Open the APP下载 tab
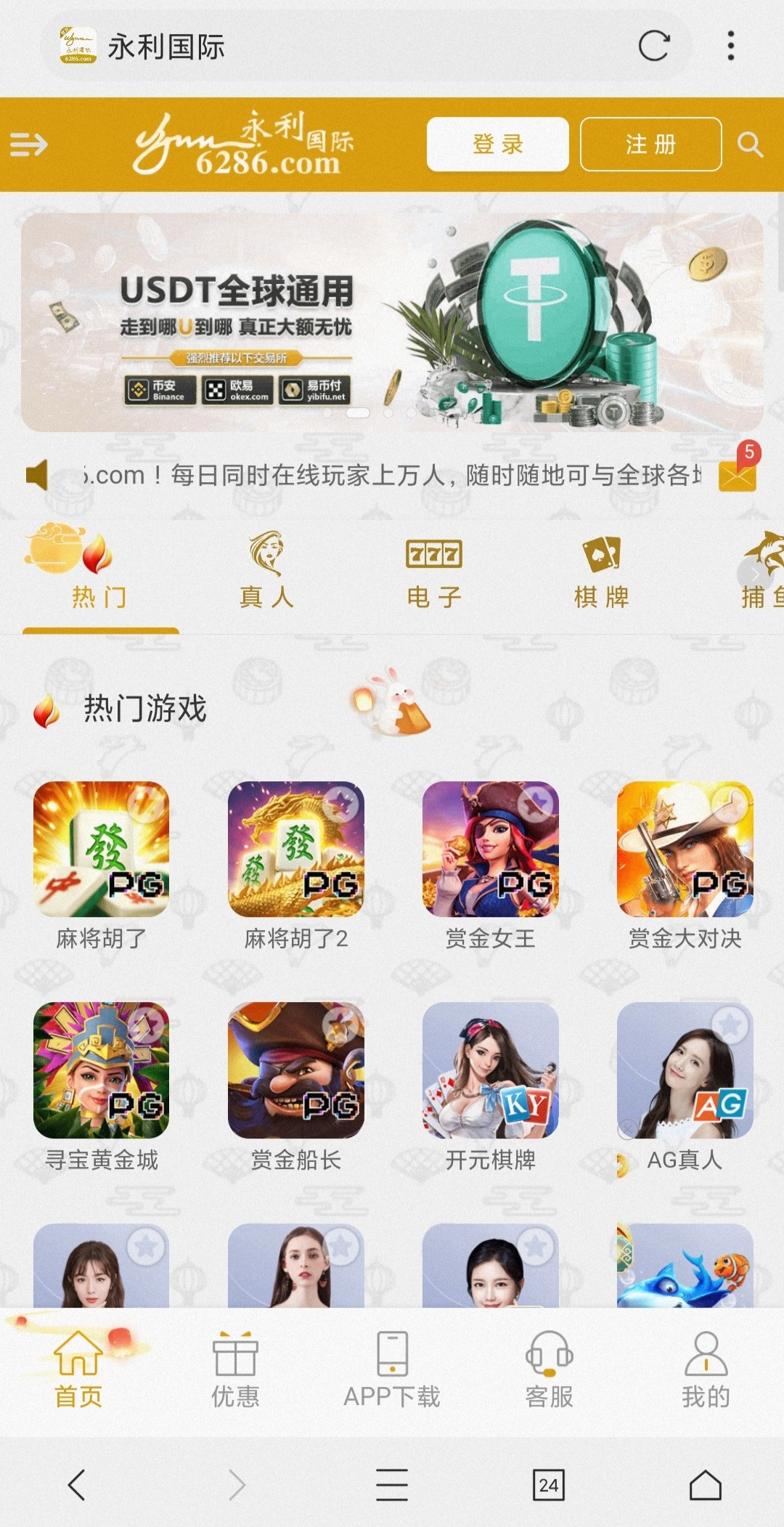Screen dimensions: 784x1527 pos(392,1369)
